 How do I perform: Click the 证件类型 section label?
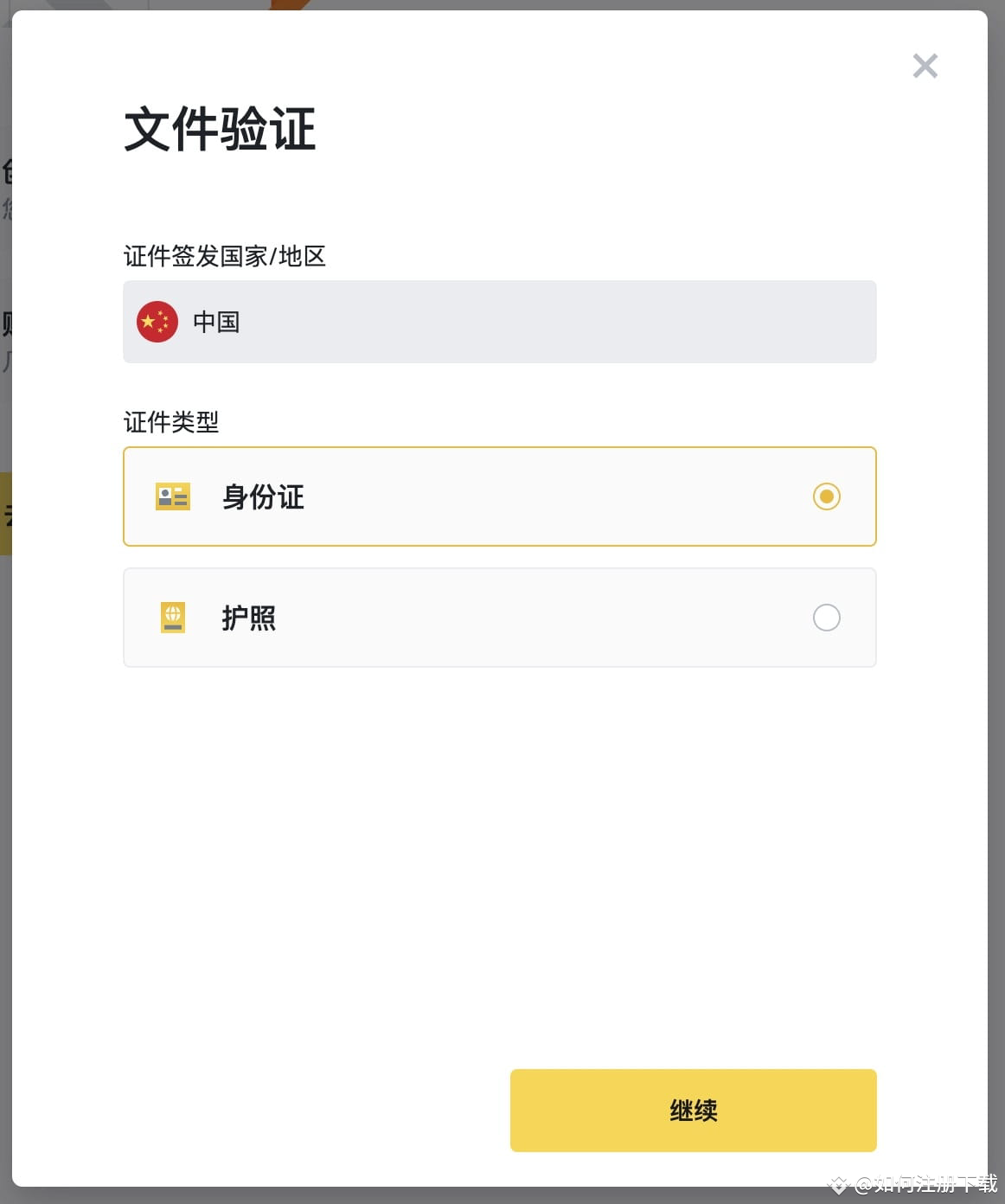click(170, 423)
